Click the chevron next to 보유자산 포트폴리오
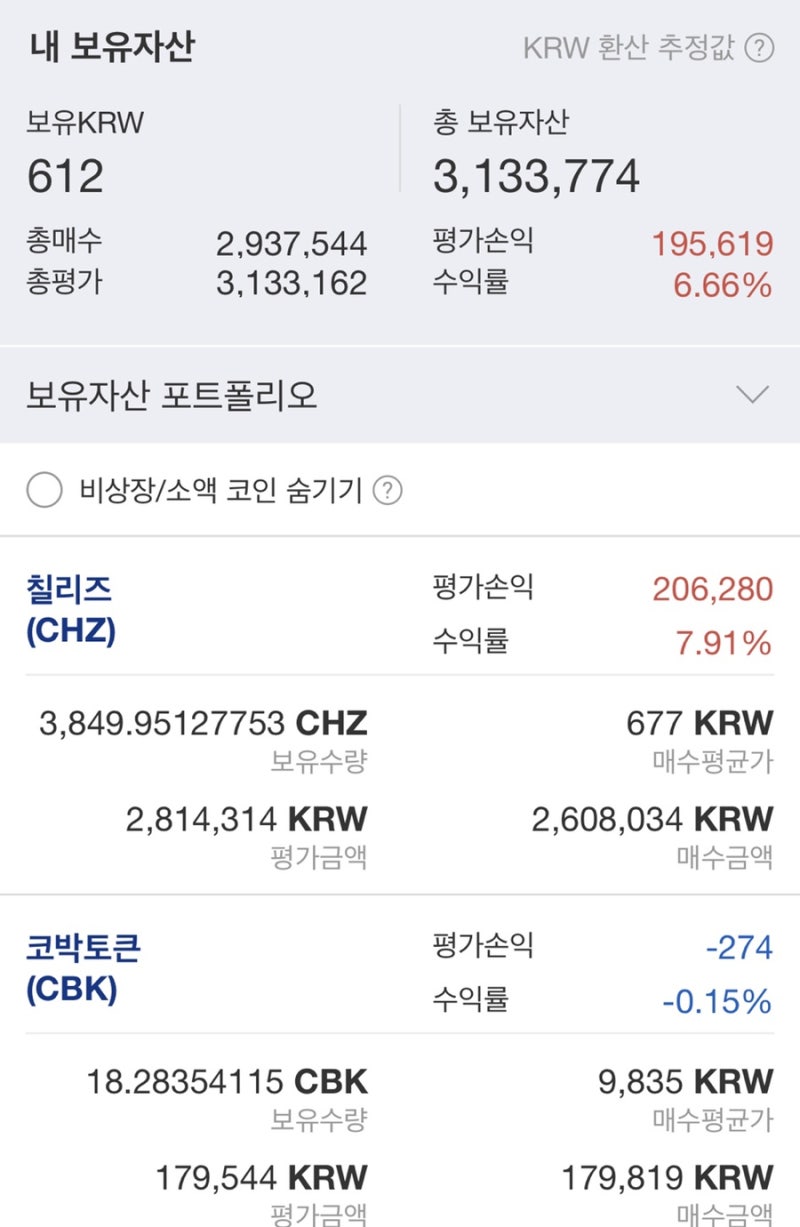This screenshot has width=800, height=1227. (x=753, y=394)
